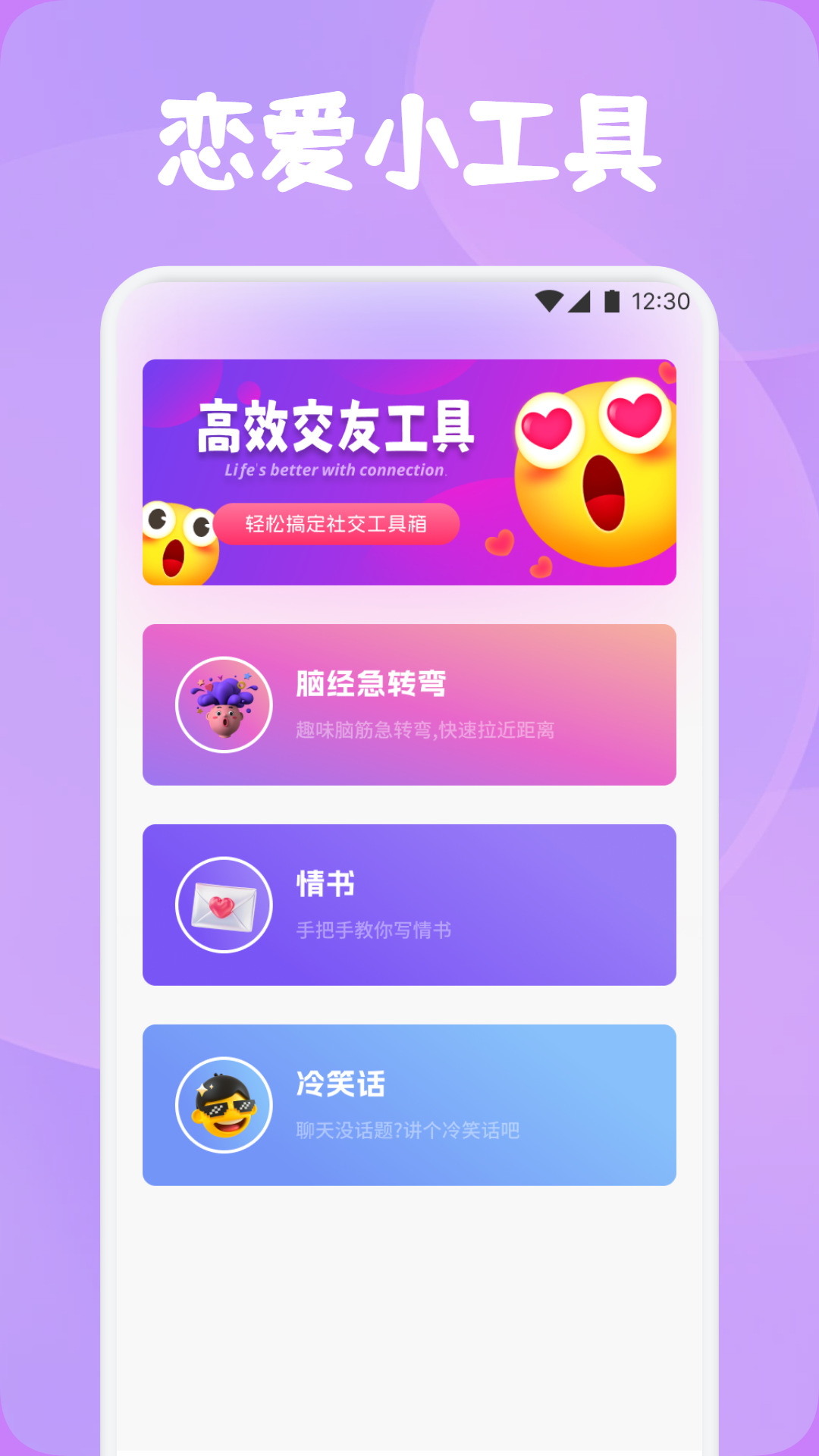Tap the surprised emoji at banner bottom-left
Viewport: 819px width, 1456px height.
(x=180, y=538)
